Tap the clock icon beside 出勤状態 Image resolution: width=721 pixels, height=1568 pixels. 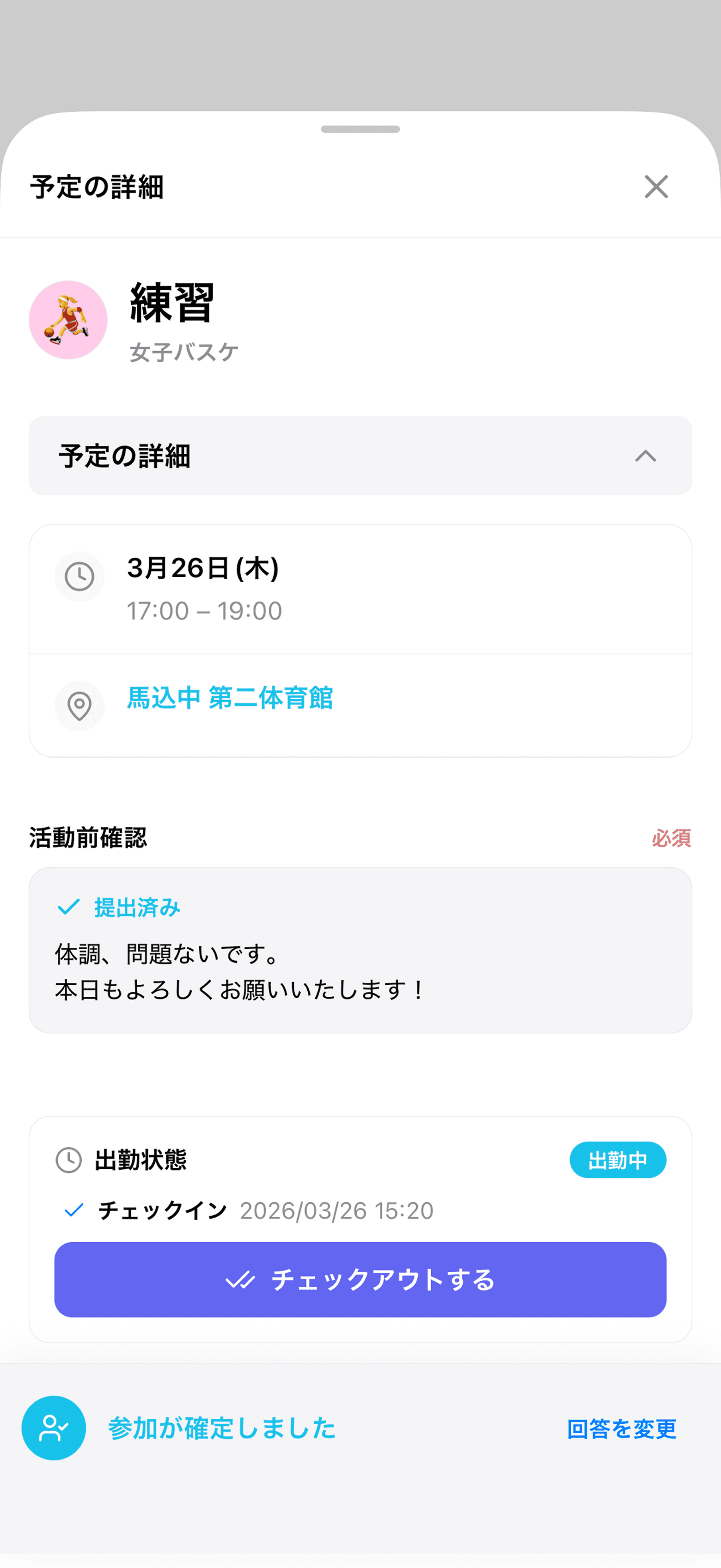point(67,1160)
